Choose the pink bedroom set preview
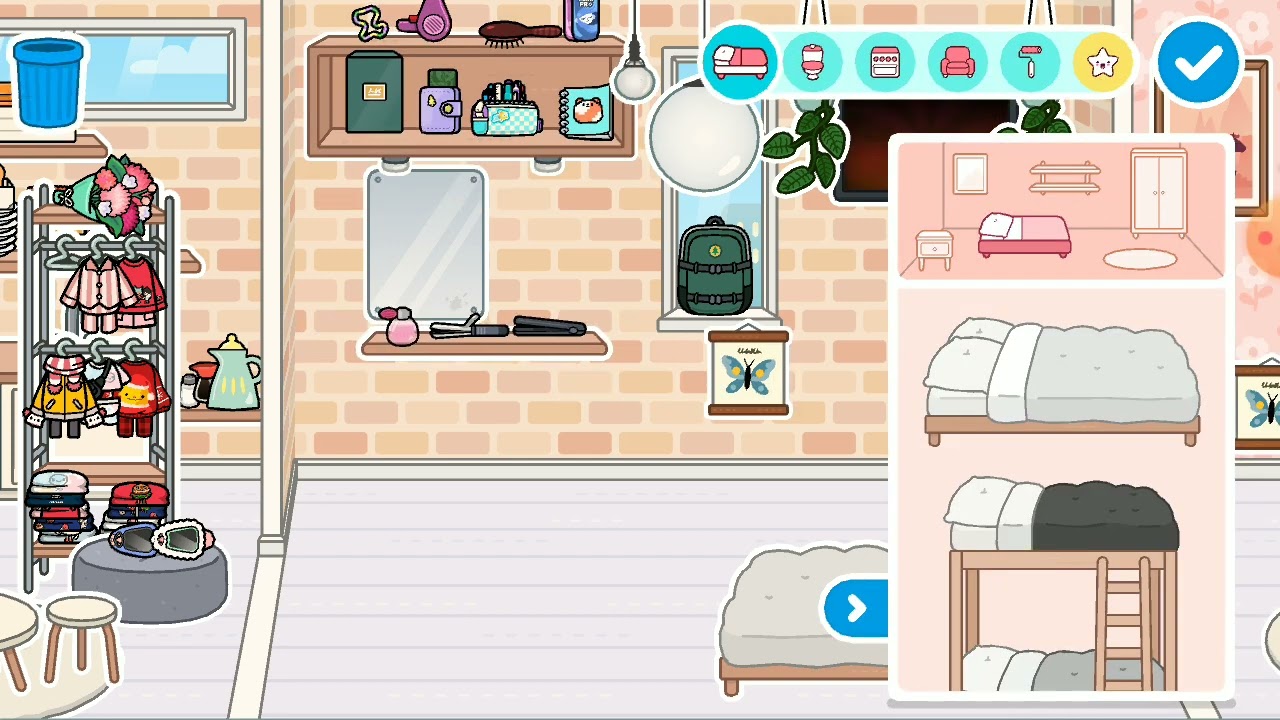The height and width of the screenshot is (720, 1280). [x=1060, y=212]
